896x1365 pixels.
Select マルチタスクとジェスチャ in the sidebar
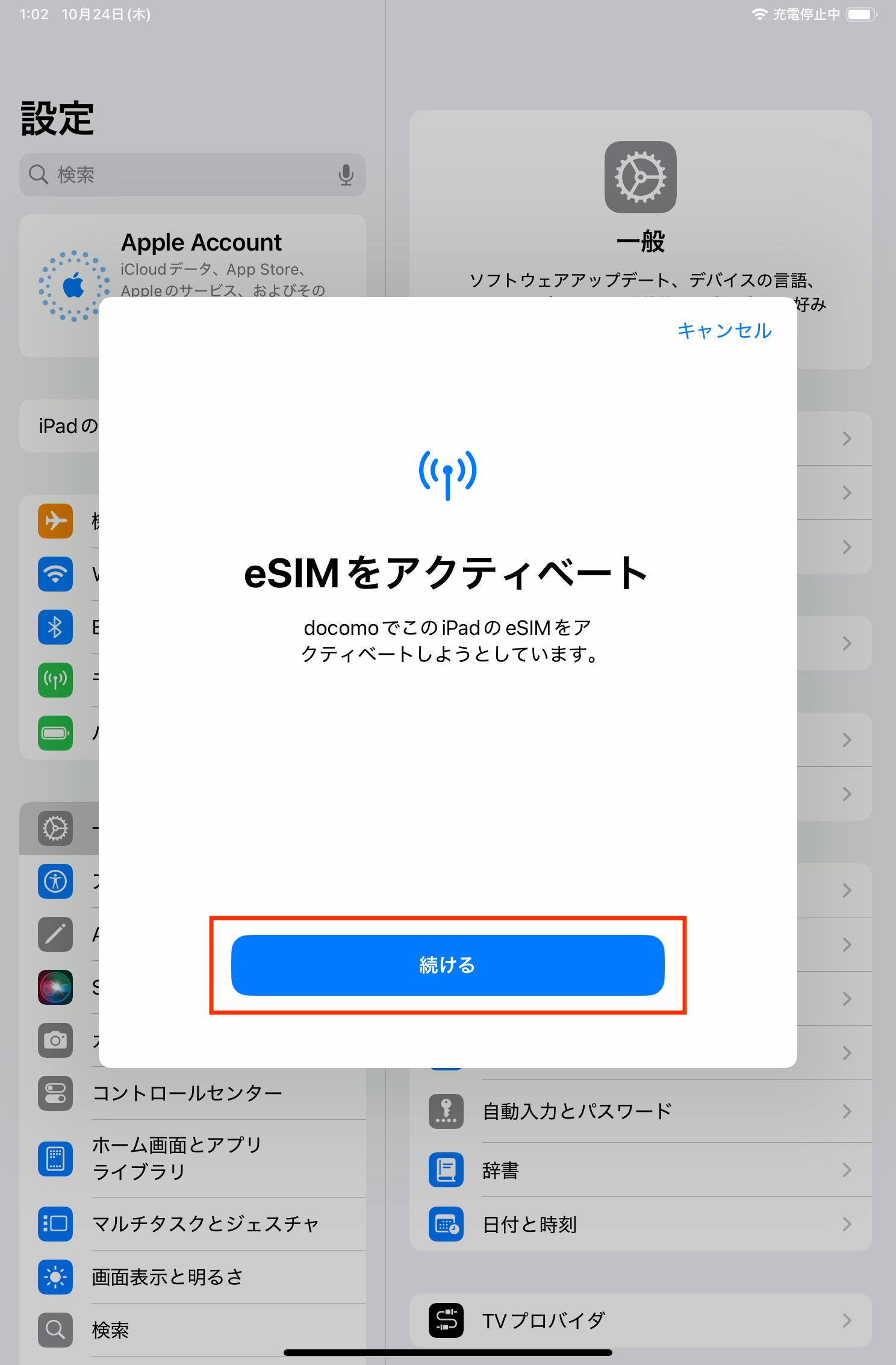205,1224
